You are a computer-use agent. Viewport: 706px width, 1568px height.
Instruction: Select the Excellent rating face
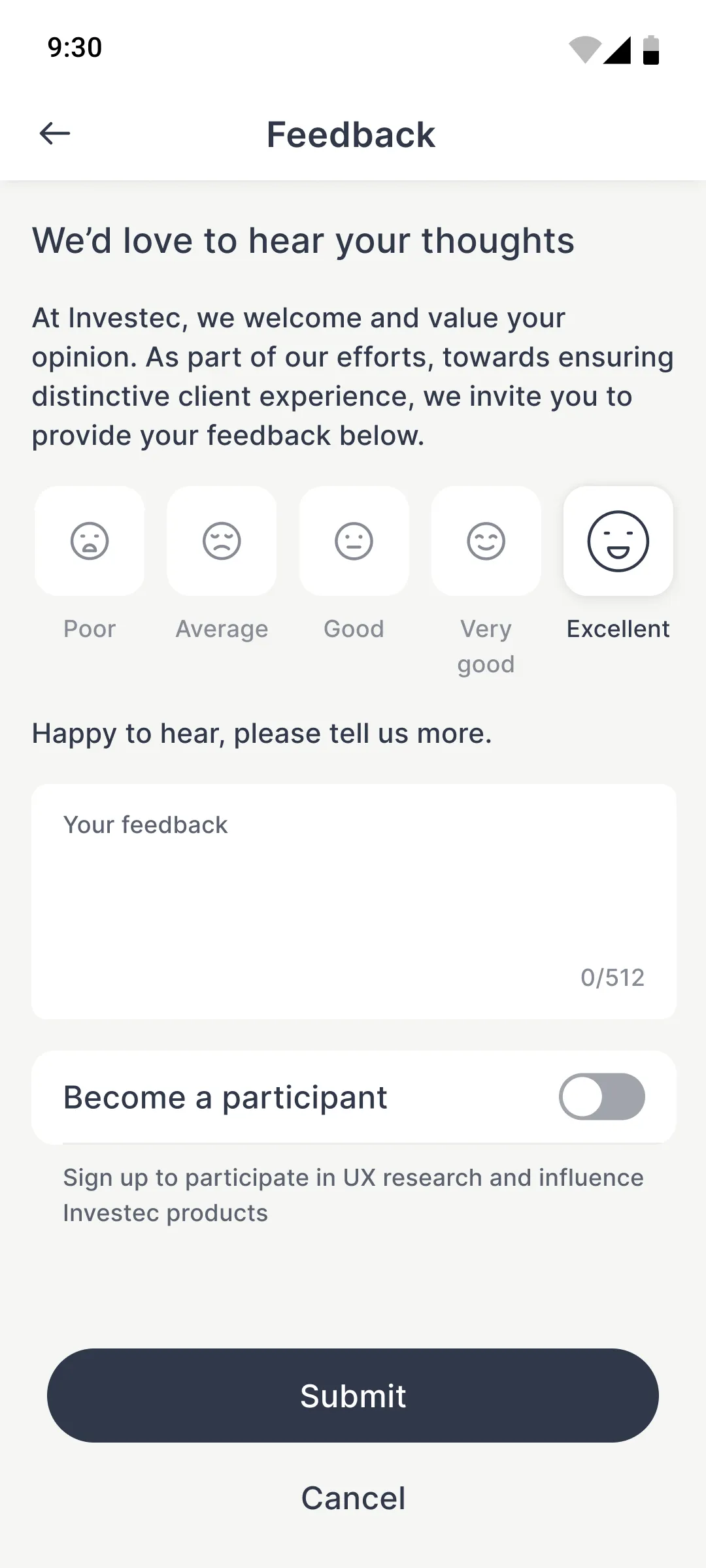click(618, 542)
